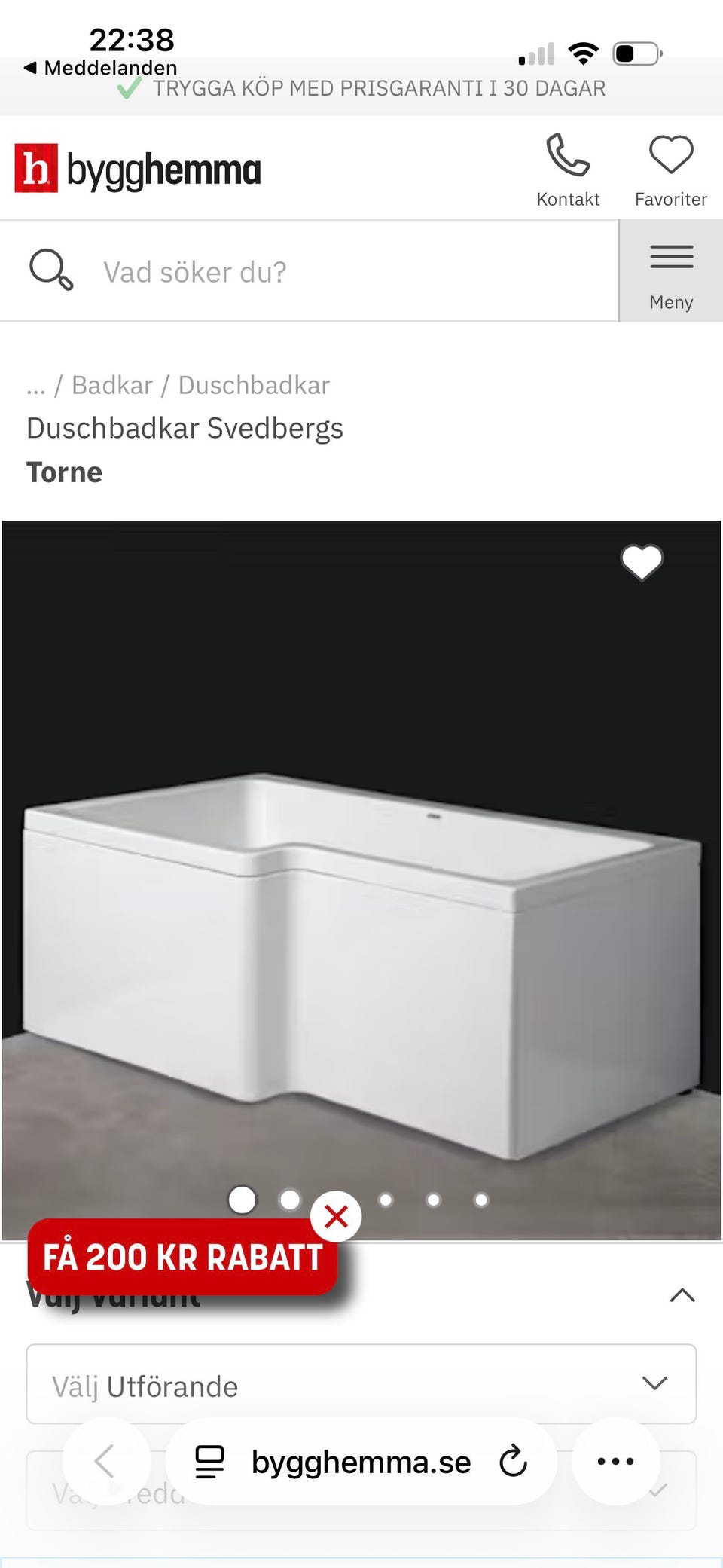Click the search magnifier icon
The image size is (723, 1568).
(x=50, y=271)
